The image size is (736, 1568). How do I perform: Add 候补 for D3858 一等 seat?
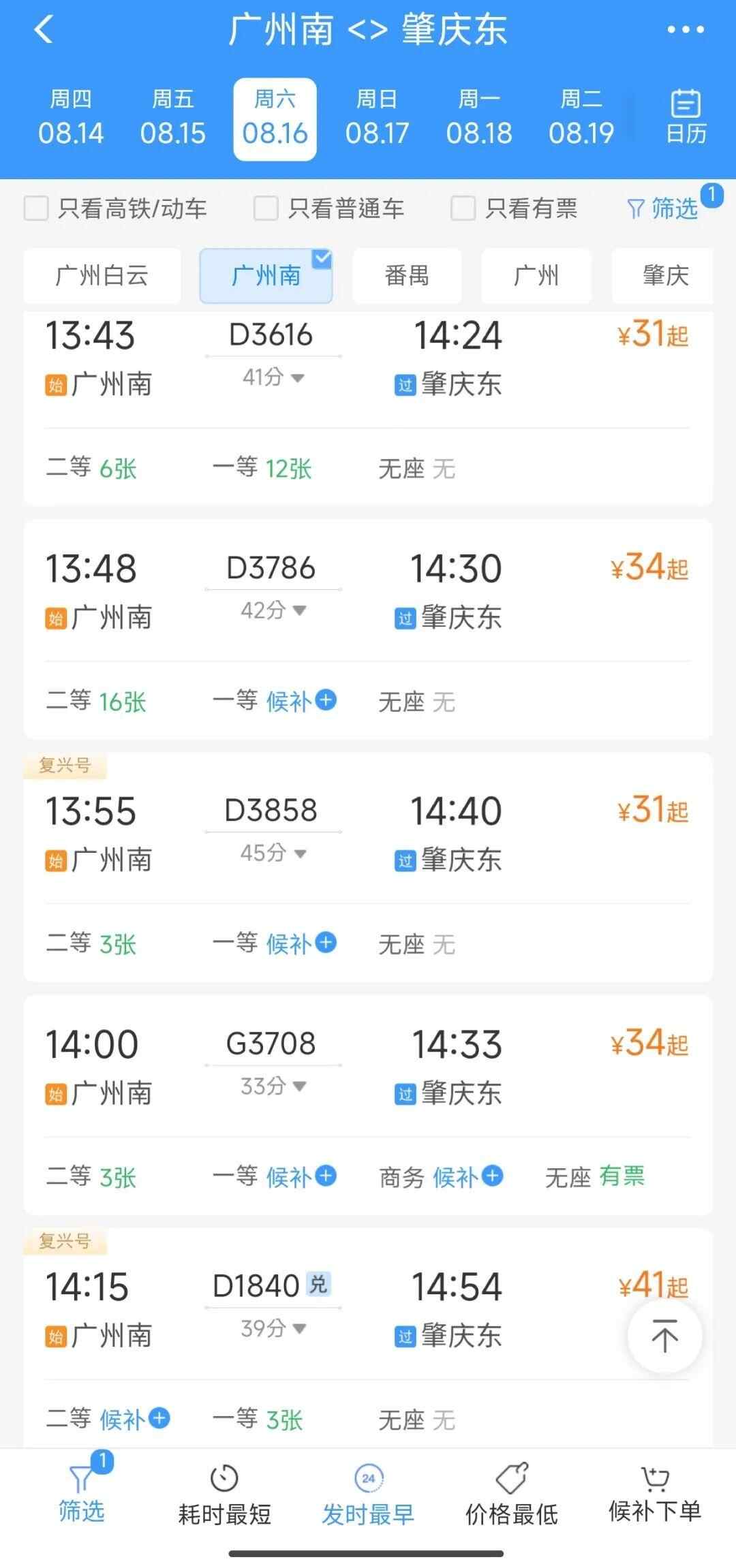(301, 944)
